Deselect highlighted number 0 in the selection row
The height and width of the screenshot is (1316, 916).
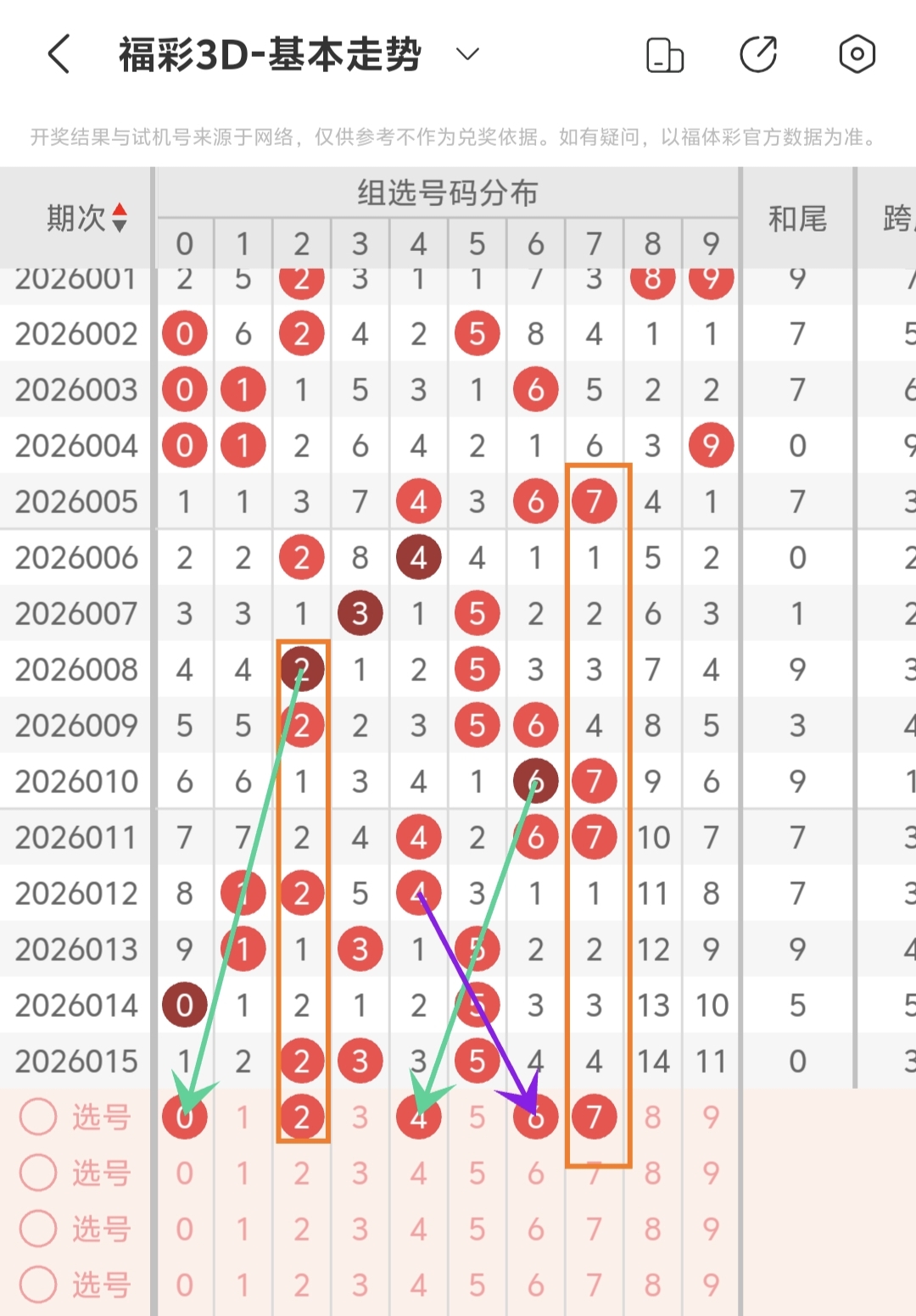[184, 1117]
